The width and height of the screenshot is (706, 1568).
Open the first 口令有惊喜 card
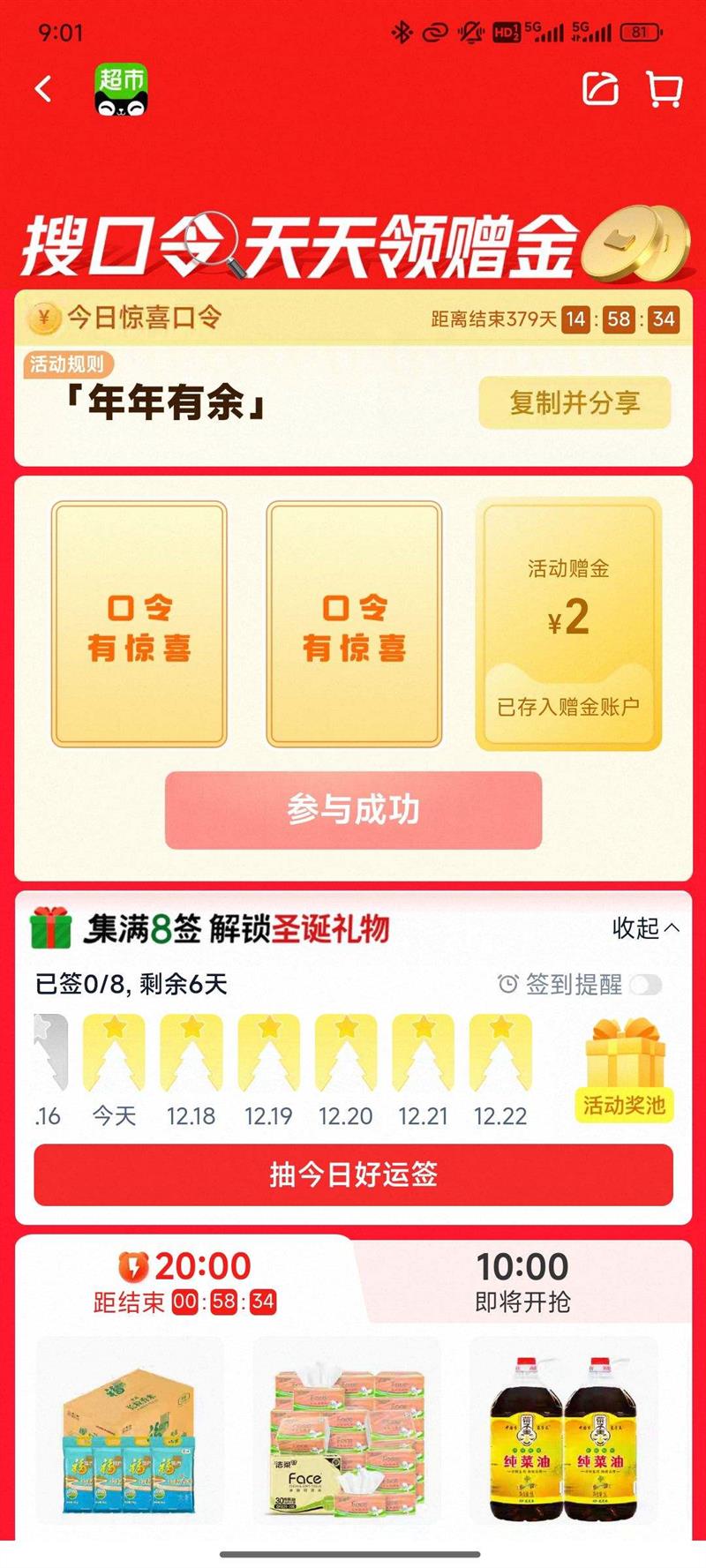click(139, 622)
